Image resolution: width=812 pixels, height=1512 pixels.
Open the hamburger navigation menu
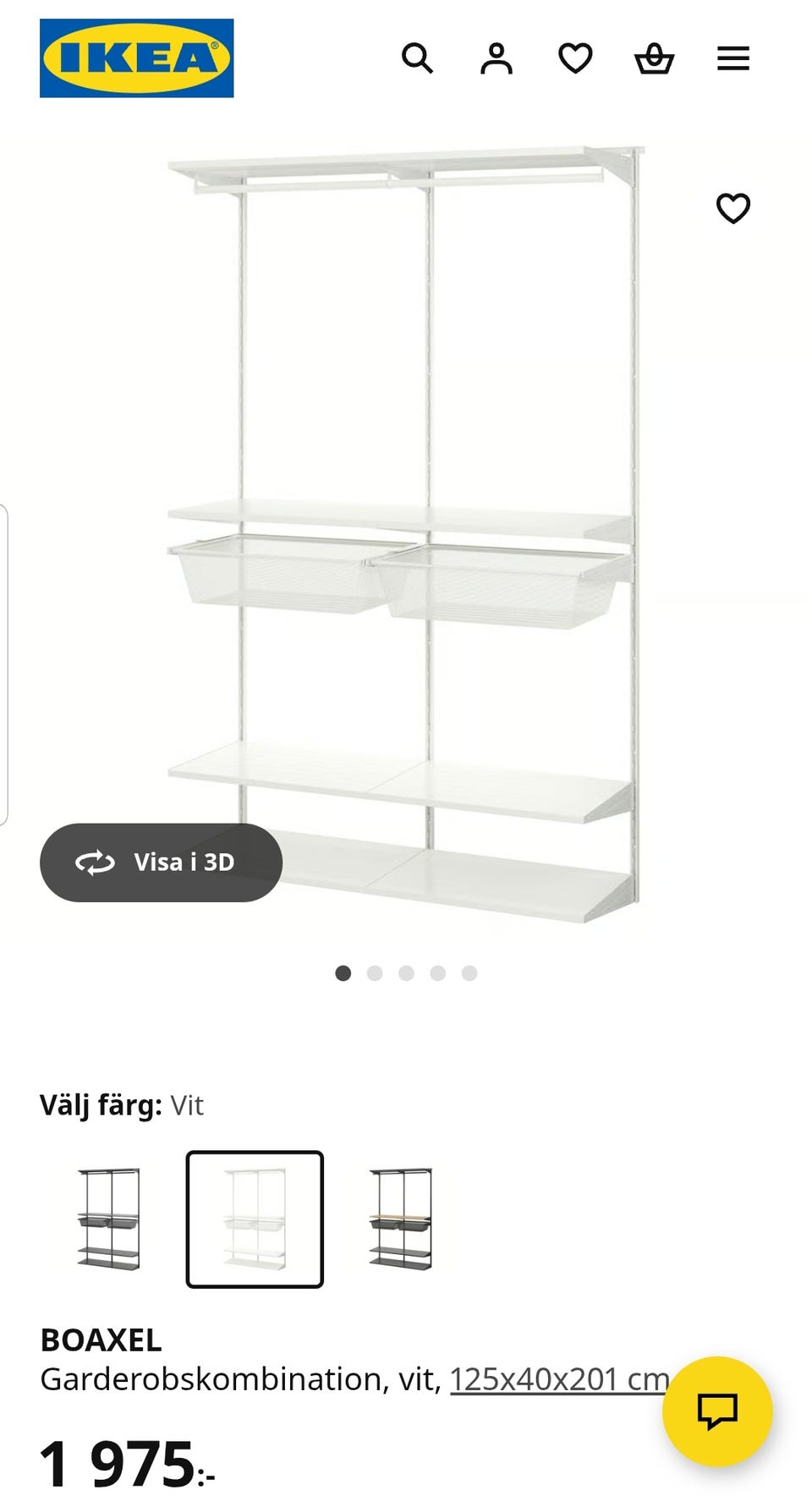click(x=732, y=58)
